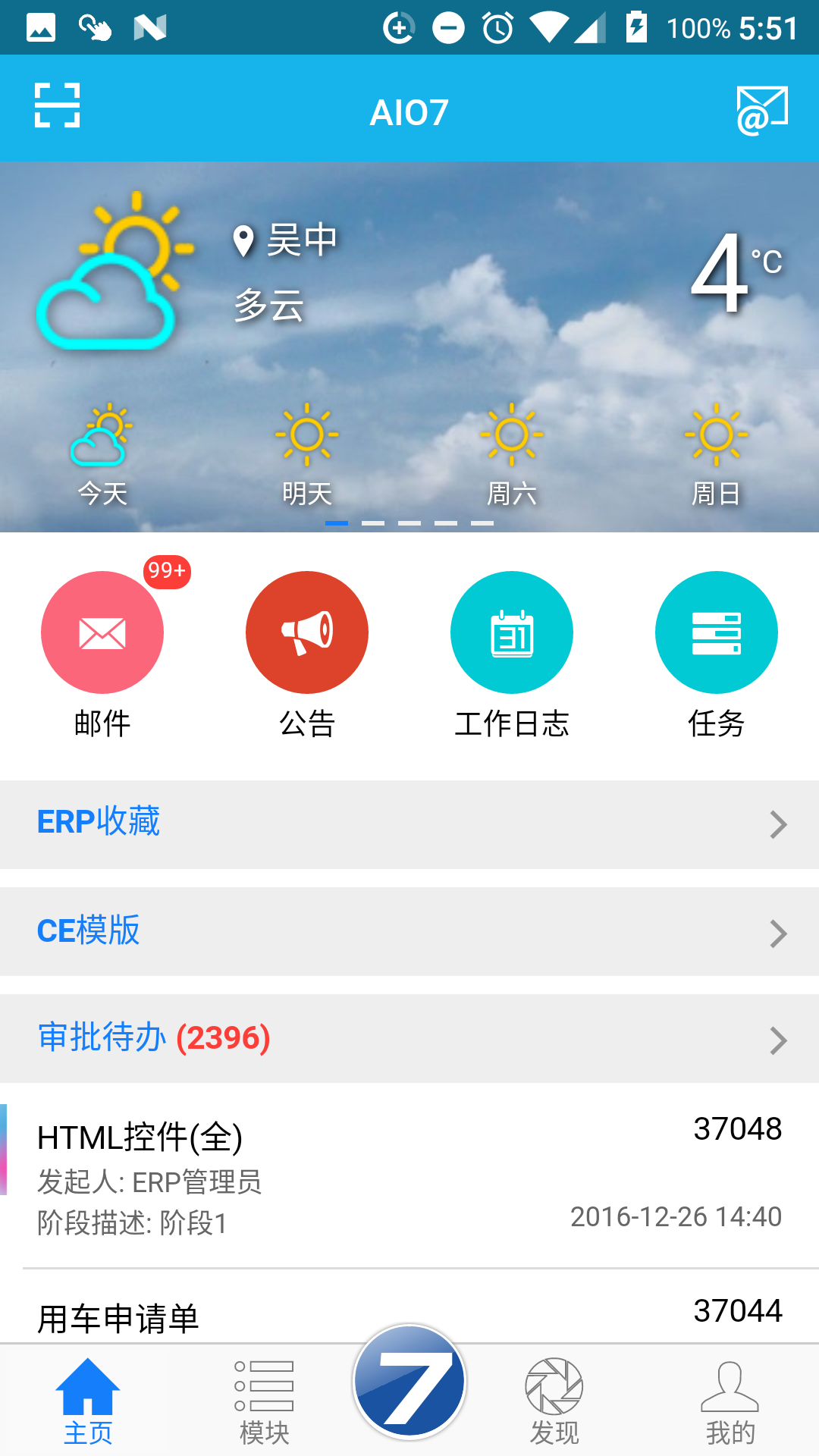The width and height of the screenshot is (819, 1456).
Task: Open the HTML控件(全) approval item
Action: coord(409,1175)
